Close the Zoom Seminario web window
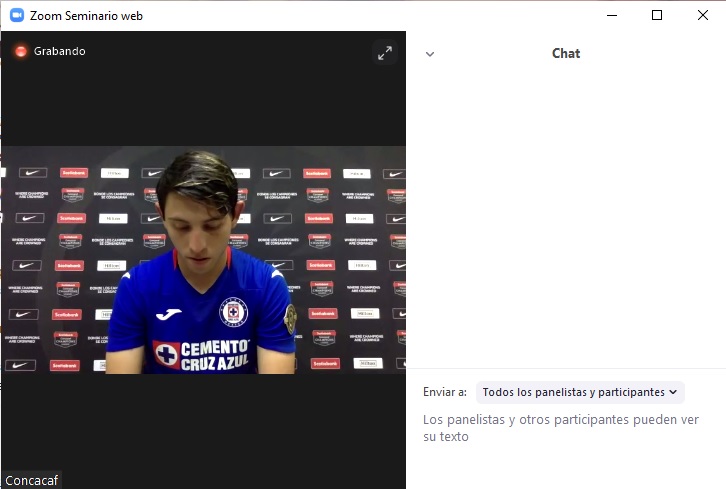 tap(703, 15)
